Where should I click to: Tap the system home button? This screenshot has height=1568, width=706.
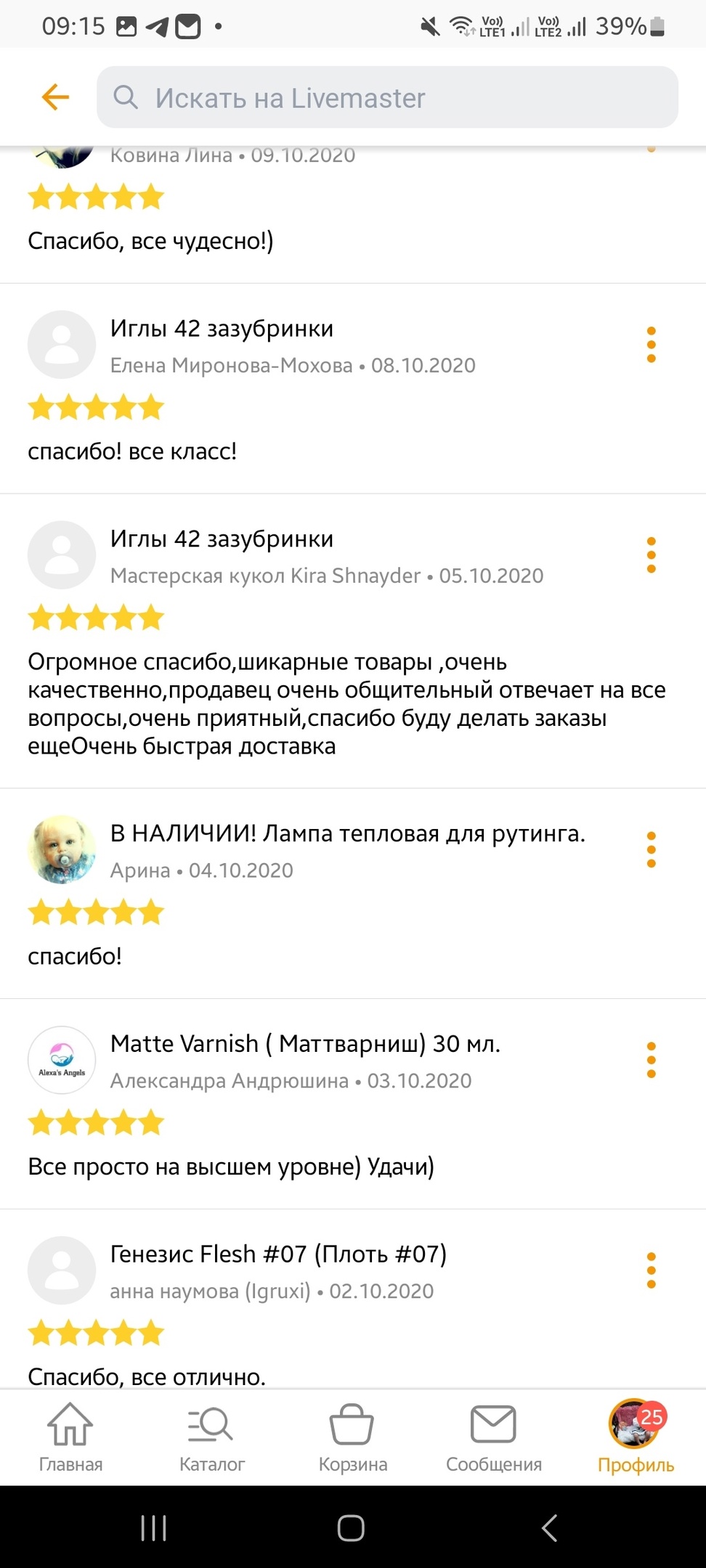(351, 1528)
